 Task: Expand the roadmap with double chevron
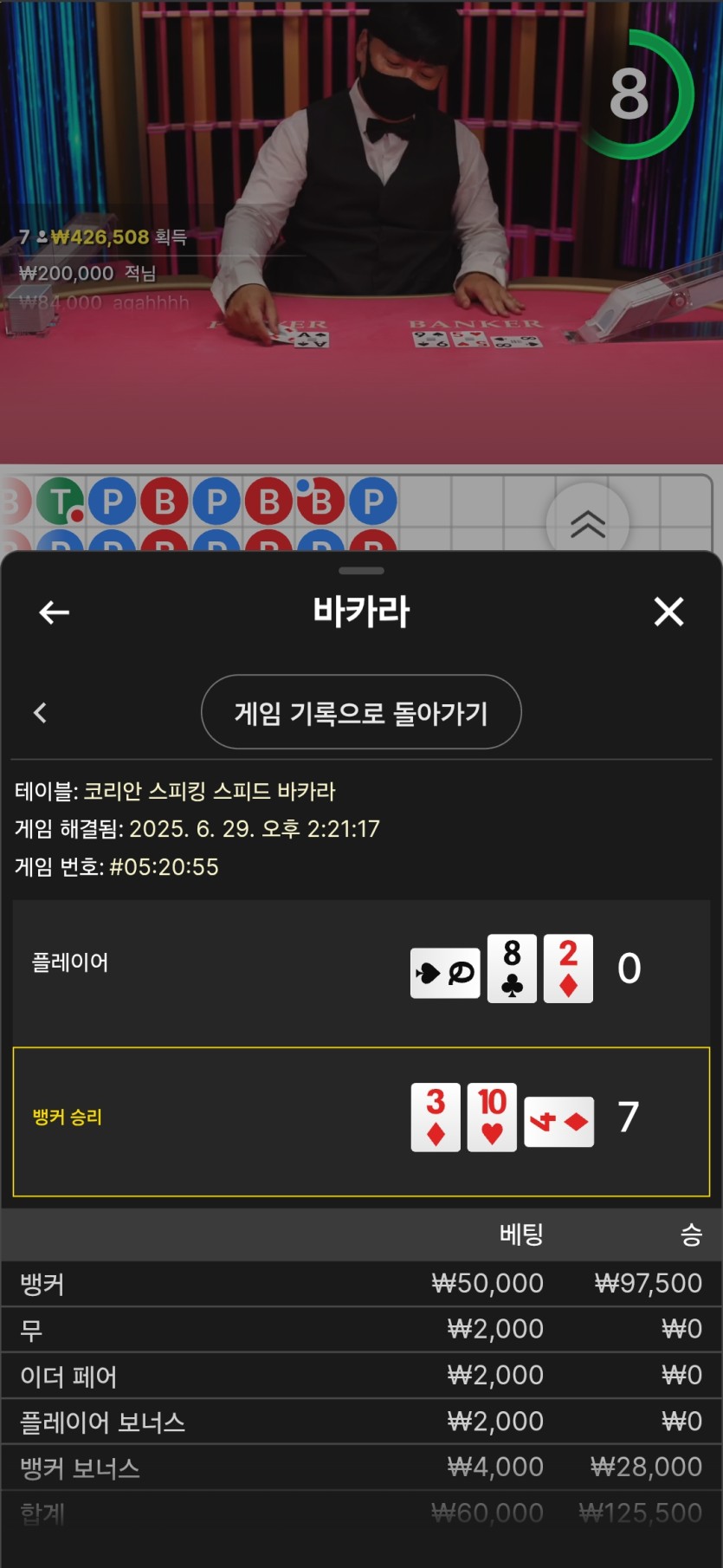point(588,523)
